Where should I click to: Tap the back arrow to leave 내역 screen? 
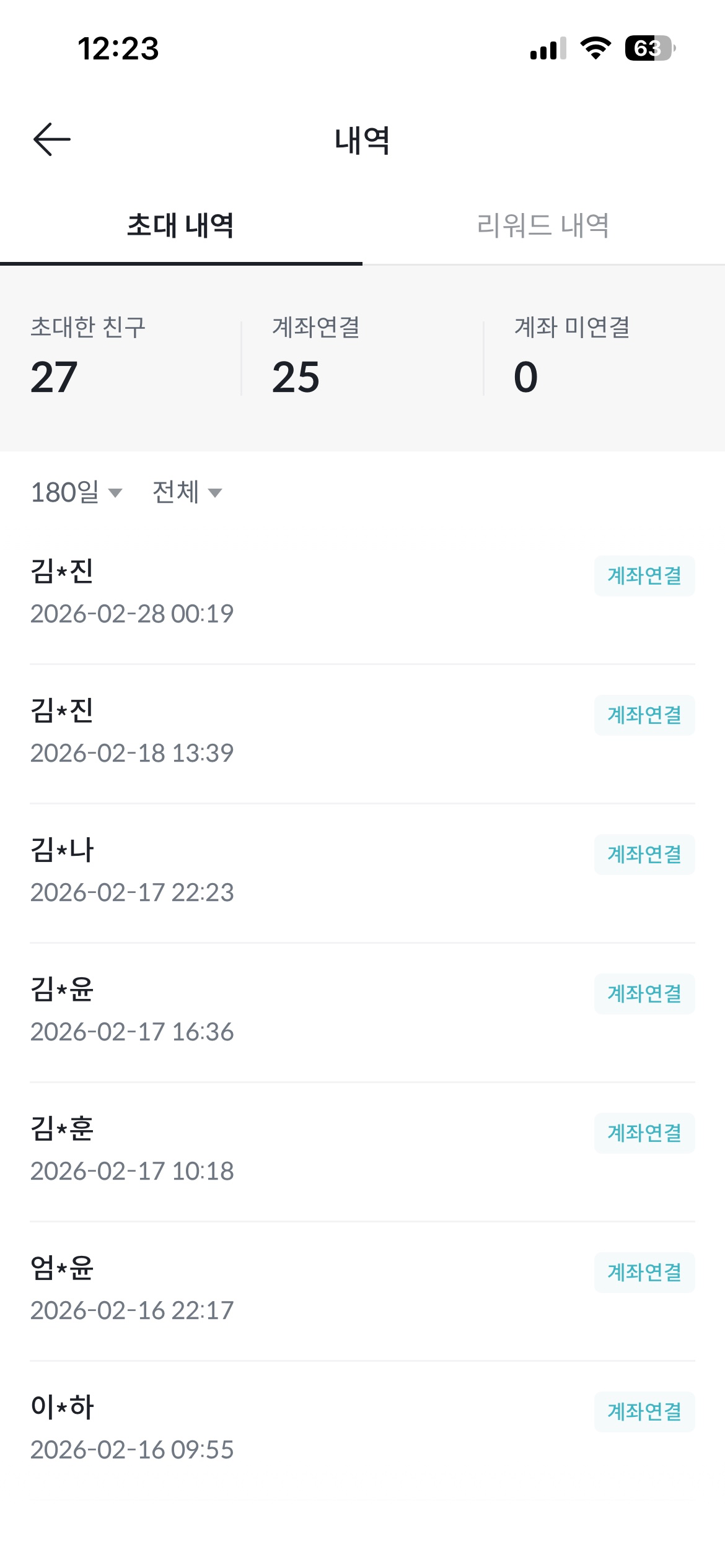[50, 139]
